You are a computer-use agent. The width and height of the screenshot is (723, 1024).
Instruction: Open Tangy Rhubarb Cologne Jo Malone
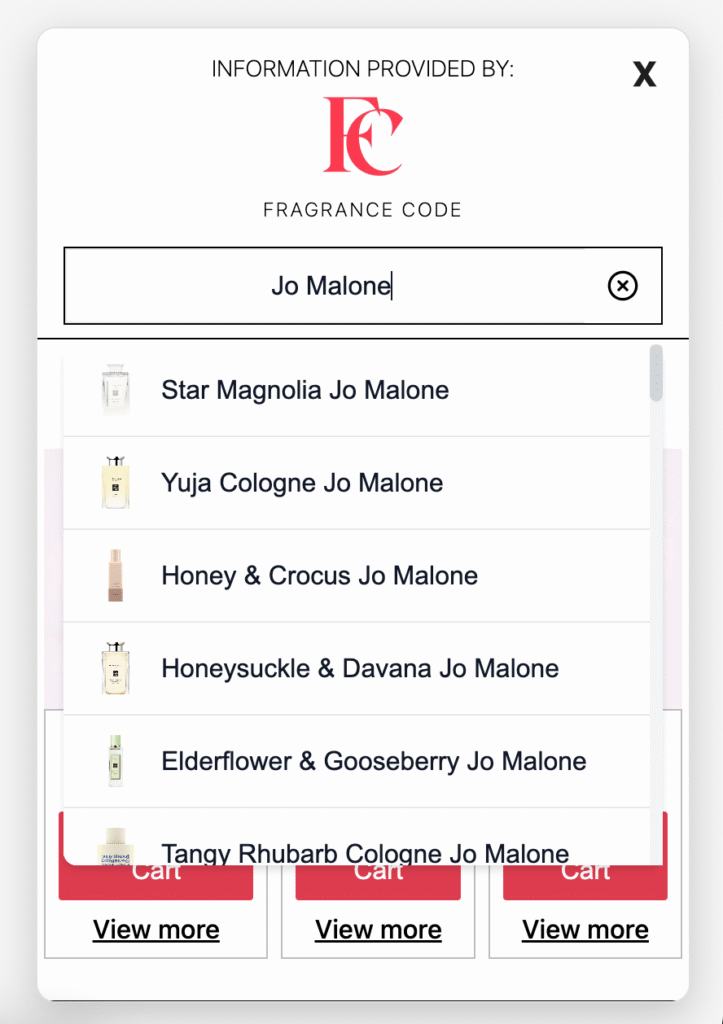tap(365, 851)
